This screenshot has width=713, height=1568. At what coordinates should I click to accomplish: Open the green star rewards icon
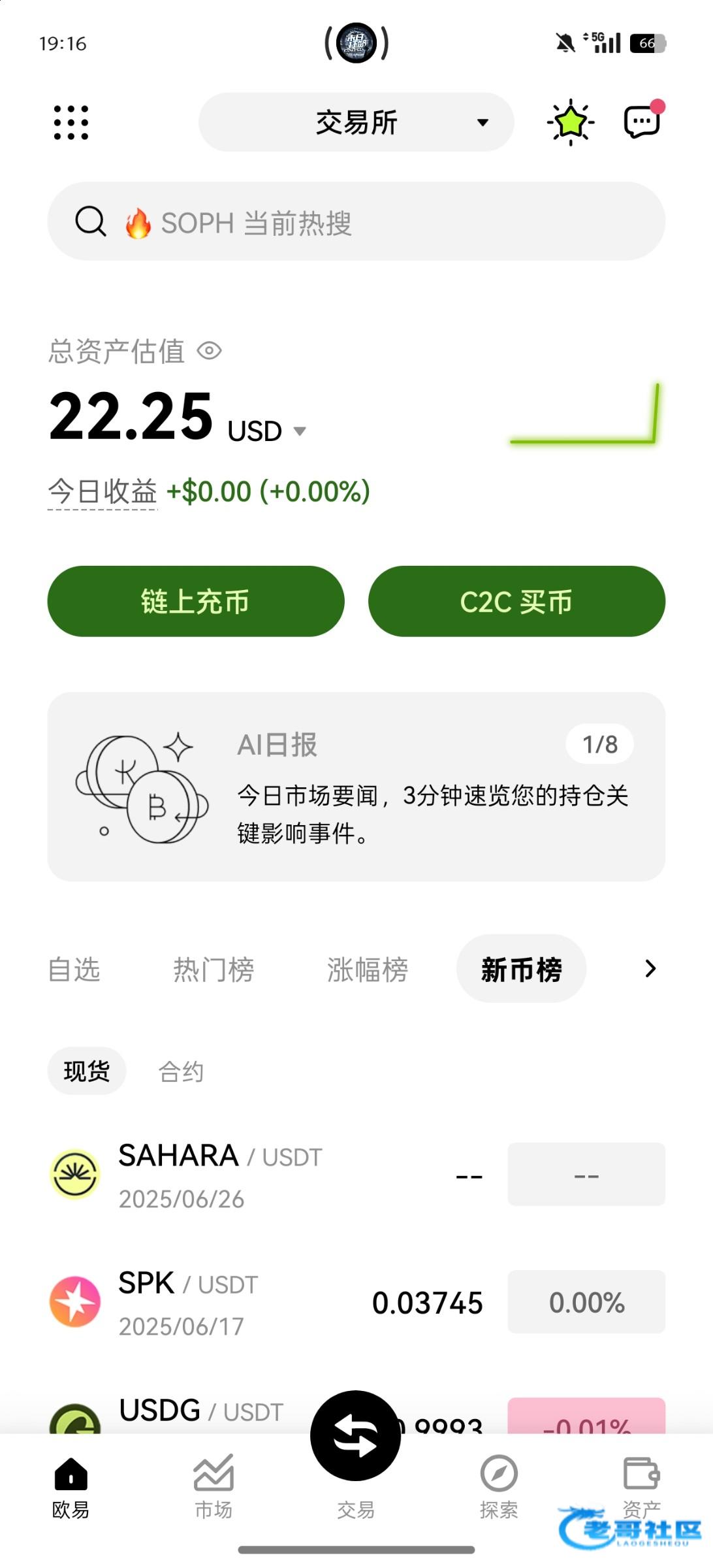coord(571,122)
